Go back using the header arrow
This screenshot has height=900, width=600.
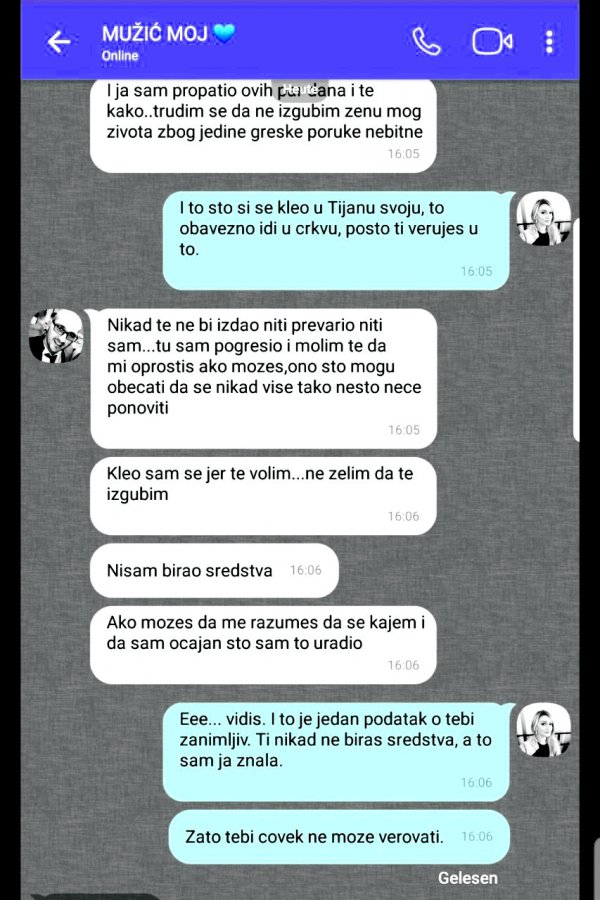click(x=59, y=41)
